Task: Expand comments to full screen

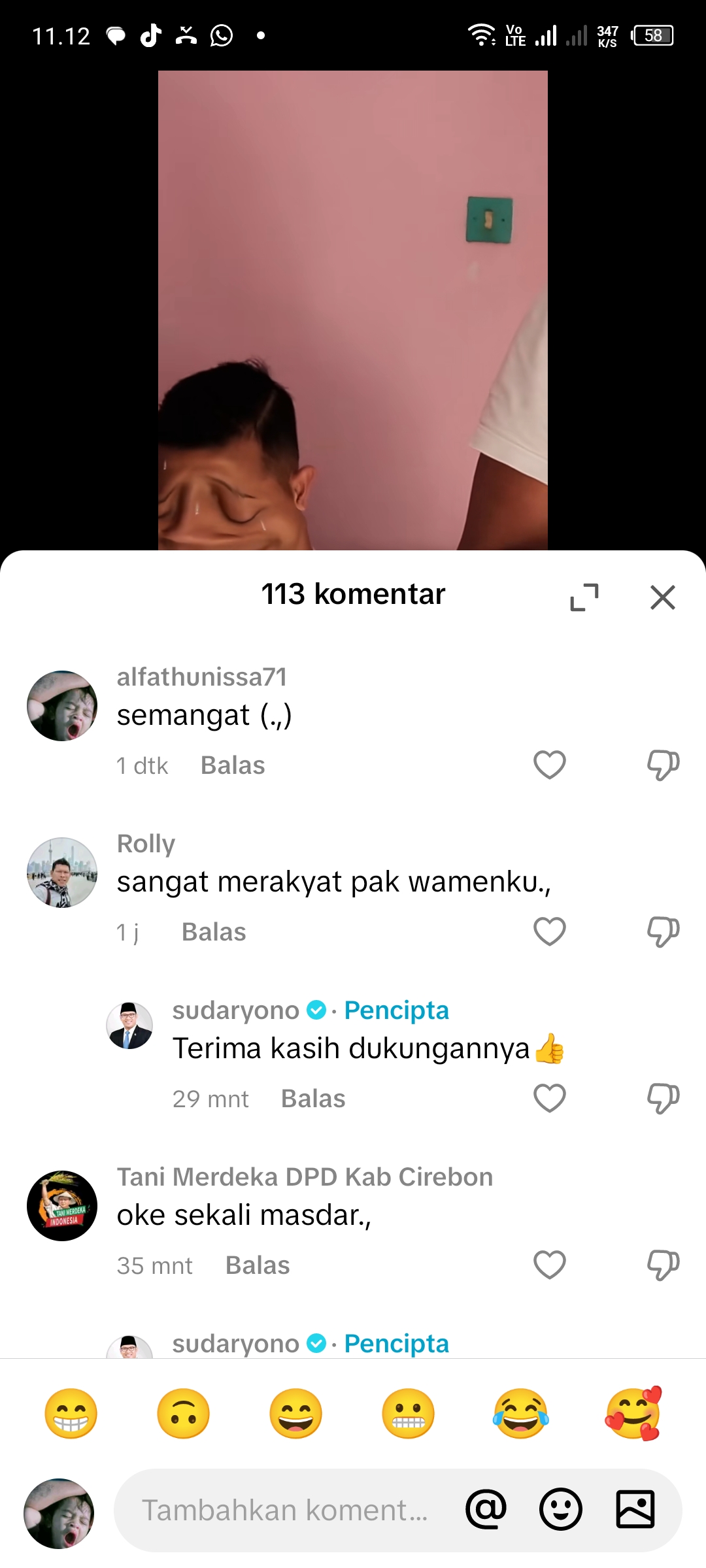Action: [584, 597]
